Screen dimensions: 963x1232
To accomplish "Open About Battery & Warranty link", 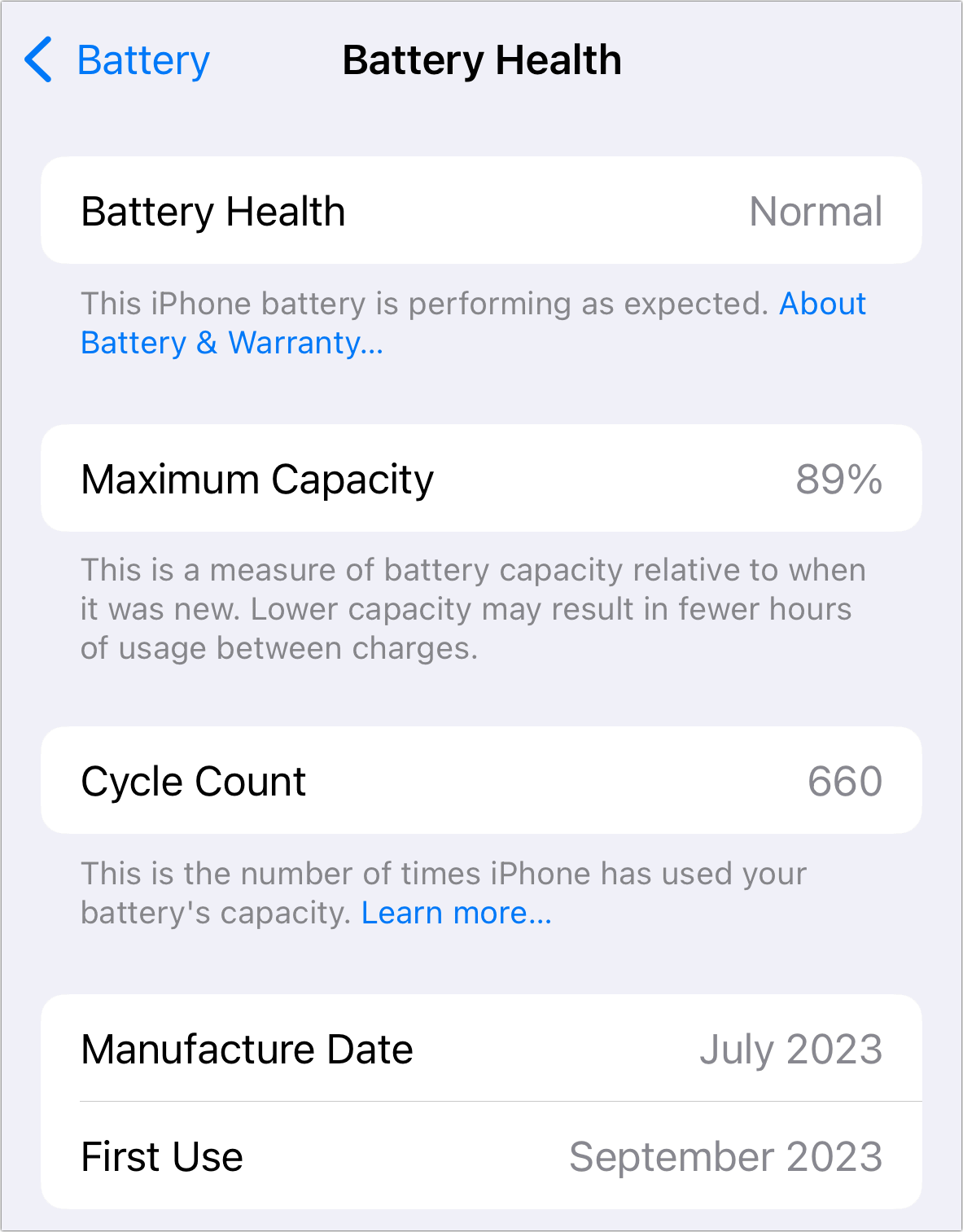I will [x=231, y=343].
